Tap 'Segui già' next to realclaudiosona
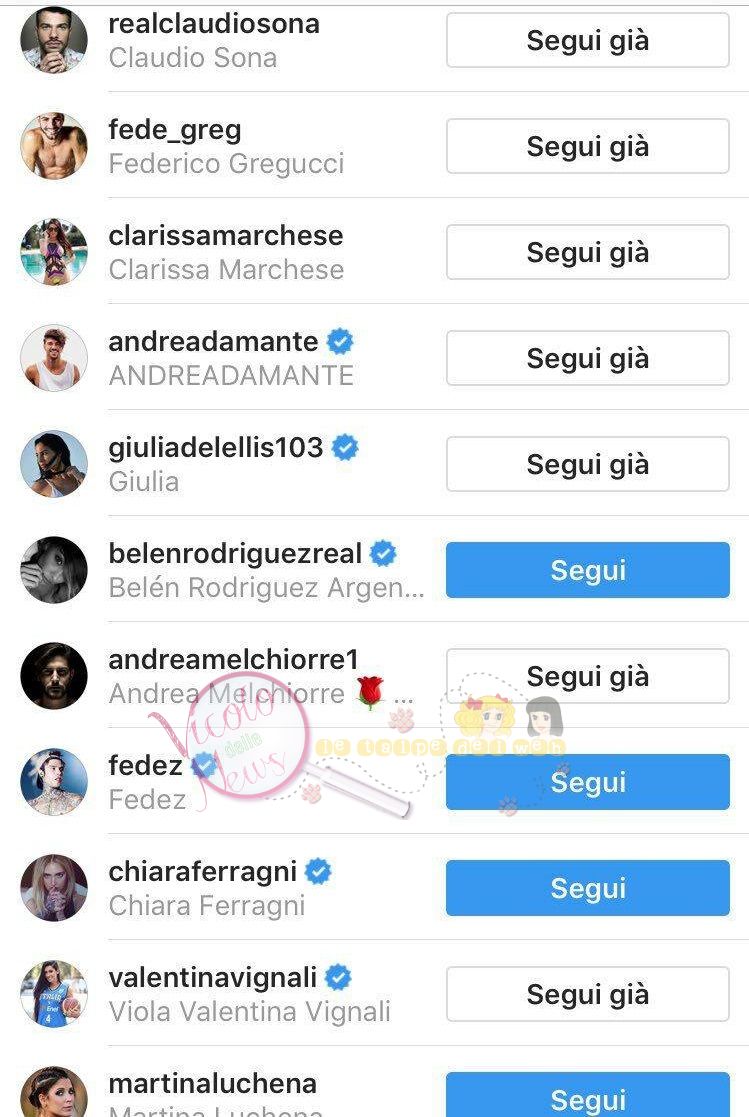 pos(587,41)
